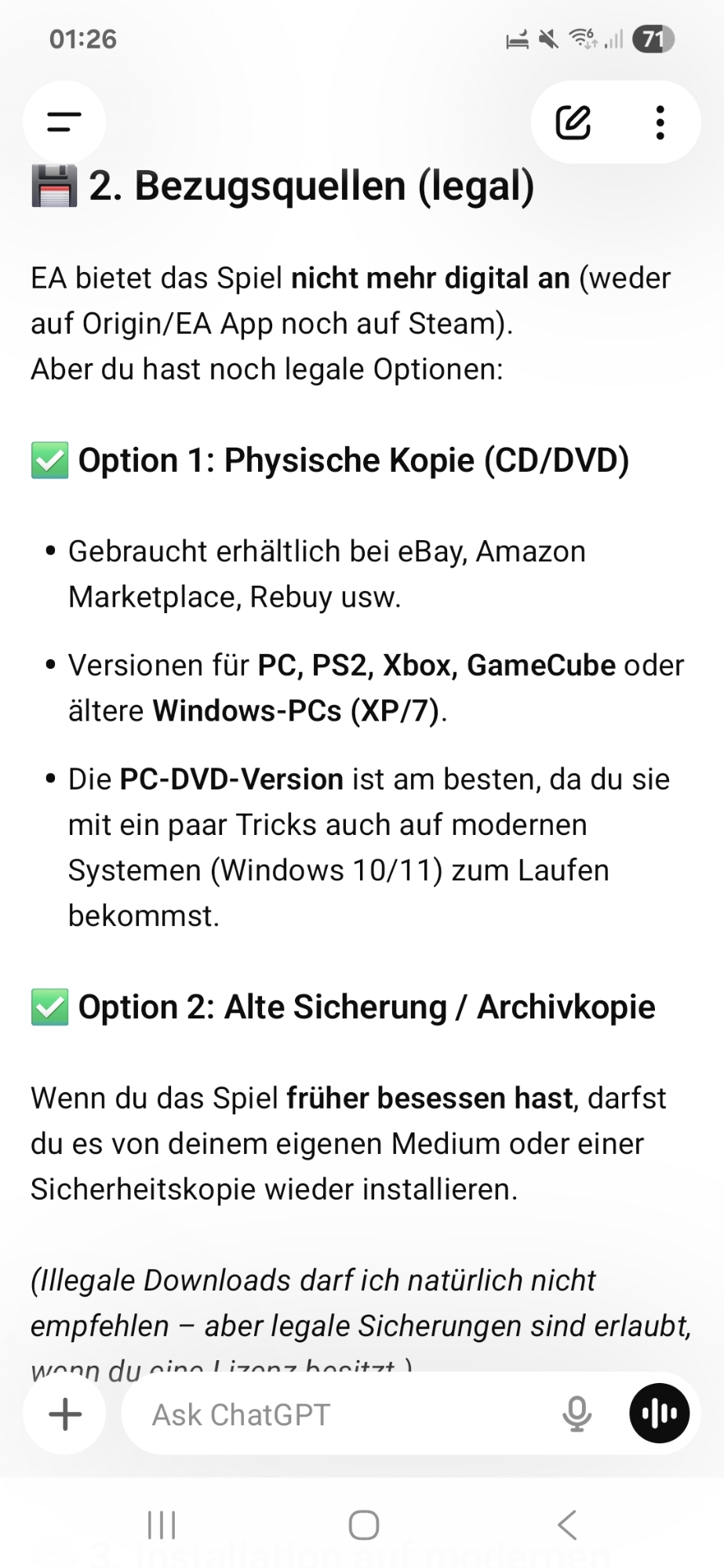Open the recent apps overview

162,1526
